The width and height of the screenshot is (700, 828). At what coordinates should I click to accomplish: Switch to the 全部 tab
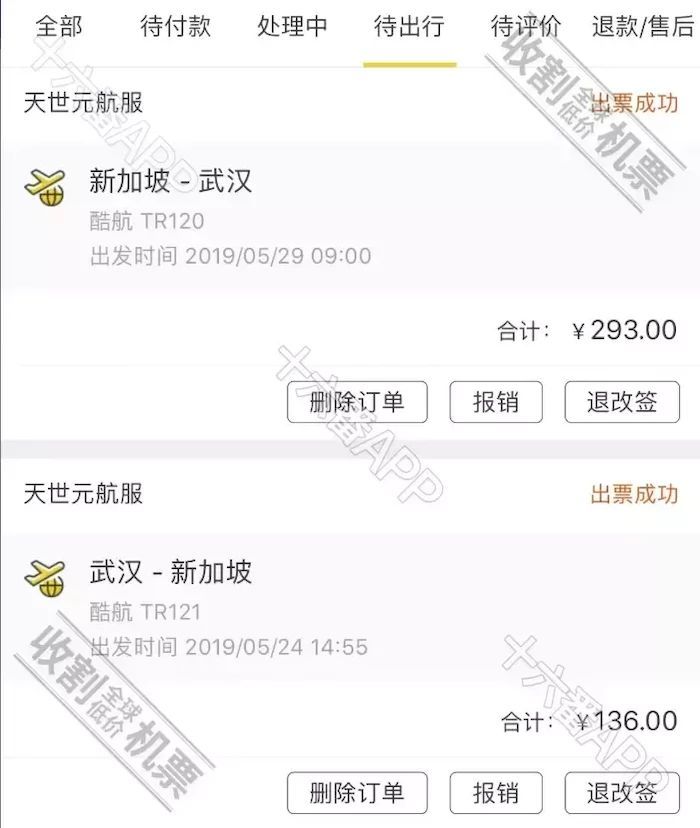58,27
